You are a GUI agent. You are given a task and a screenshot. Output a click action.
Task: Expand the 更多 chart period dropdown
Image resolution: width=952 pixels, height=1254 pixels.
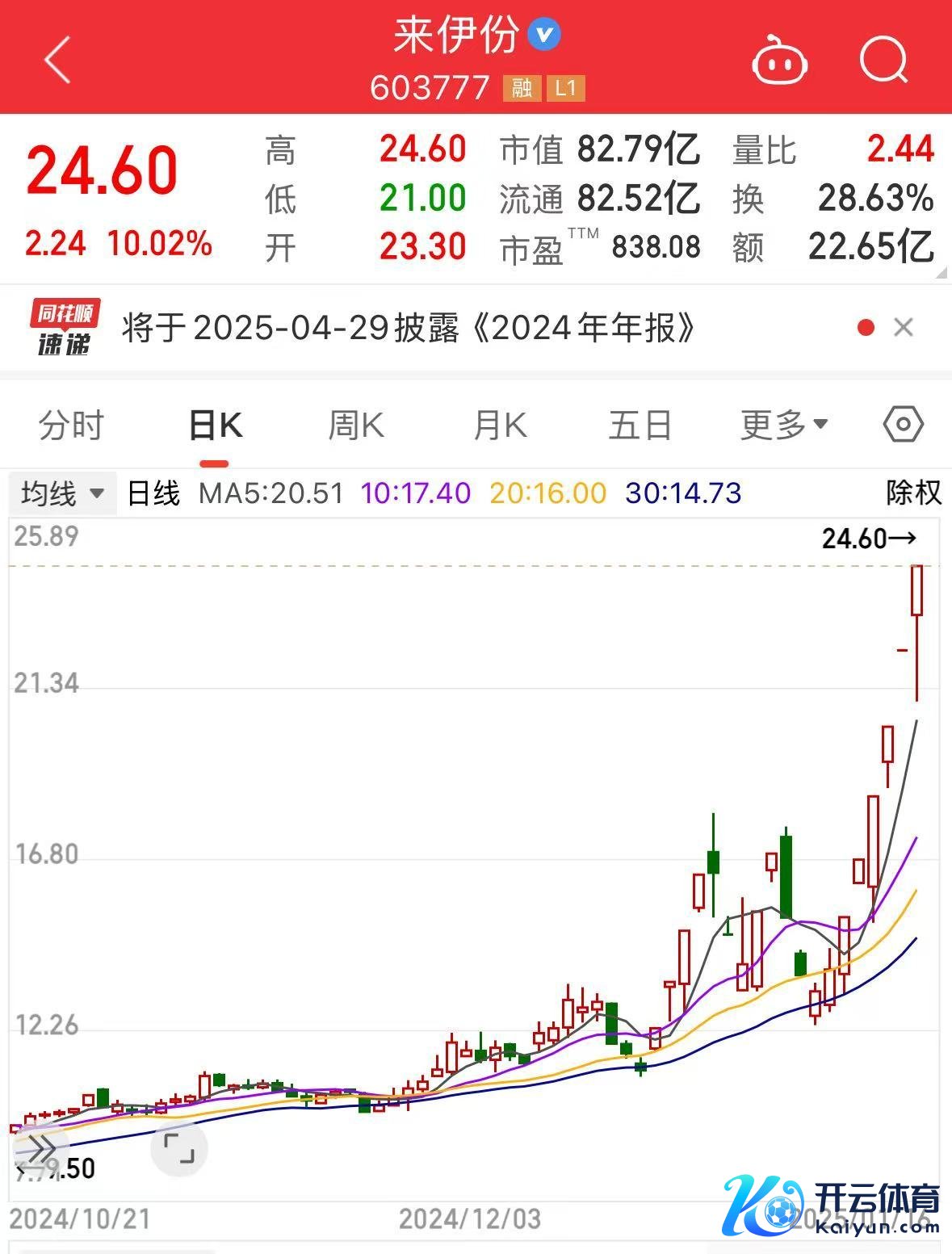(783, 426)
